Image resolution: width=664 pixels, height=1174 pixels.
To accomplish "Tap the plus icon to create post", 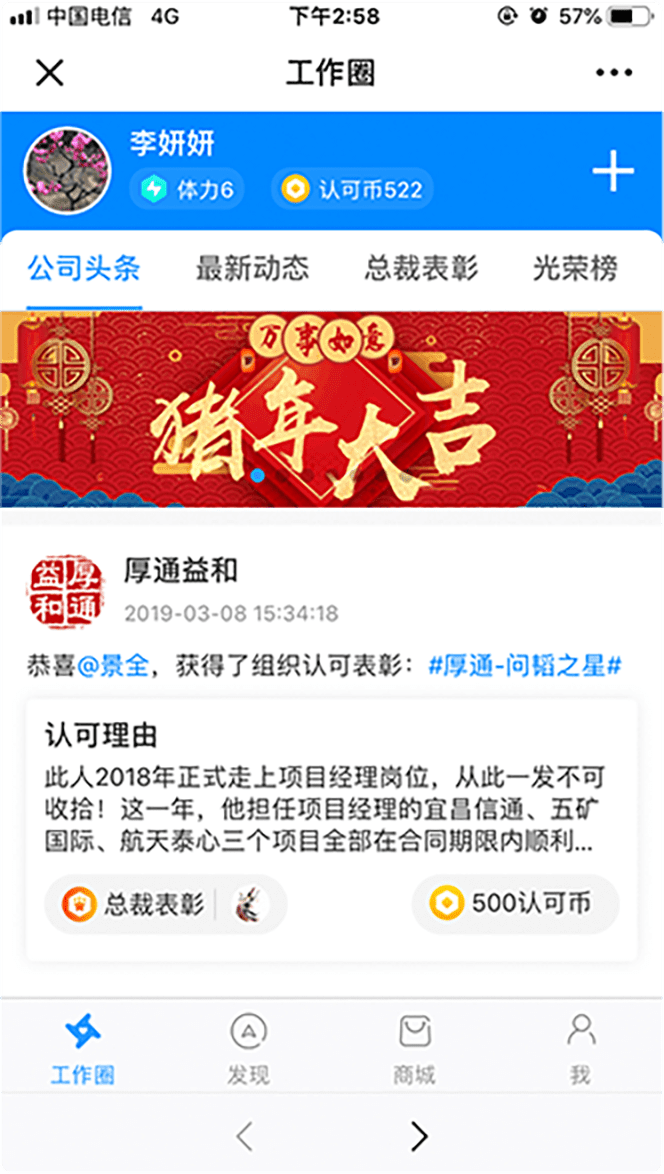I will coord(613,173).
